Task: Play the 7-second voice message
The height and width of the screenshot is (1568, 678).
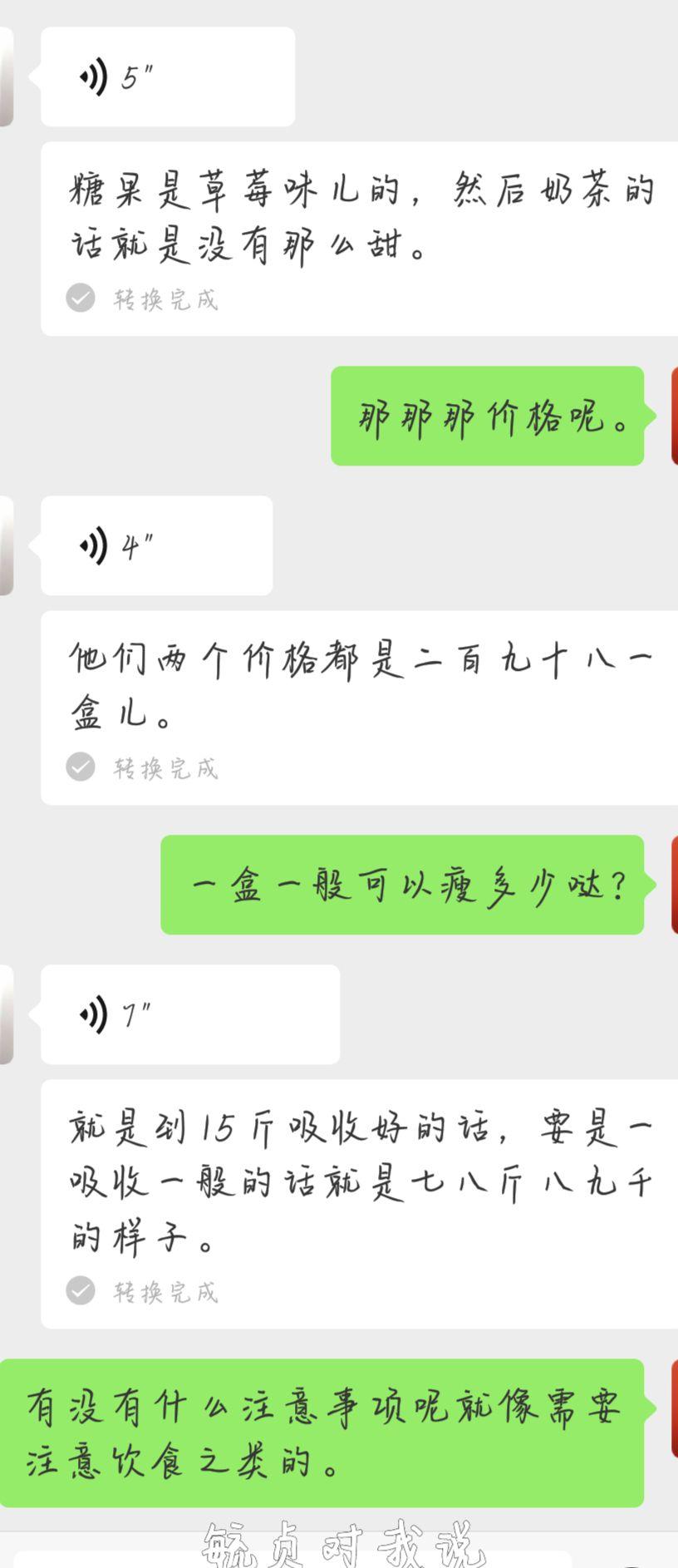Action: coord(189,1014)
